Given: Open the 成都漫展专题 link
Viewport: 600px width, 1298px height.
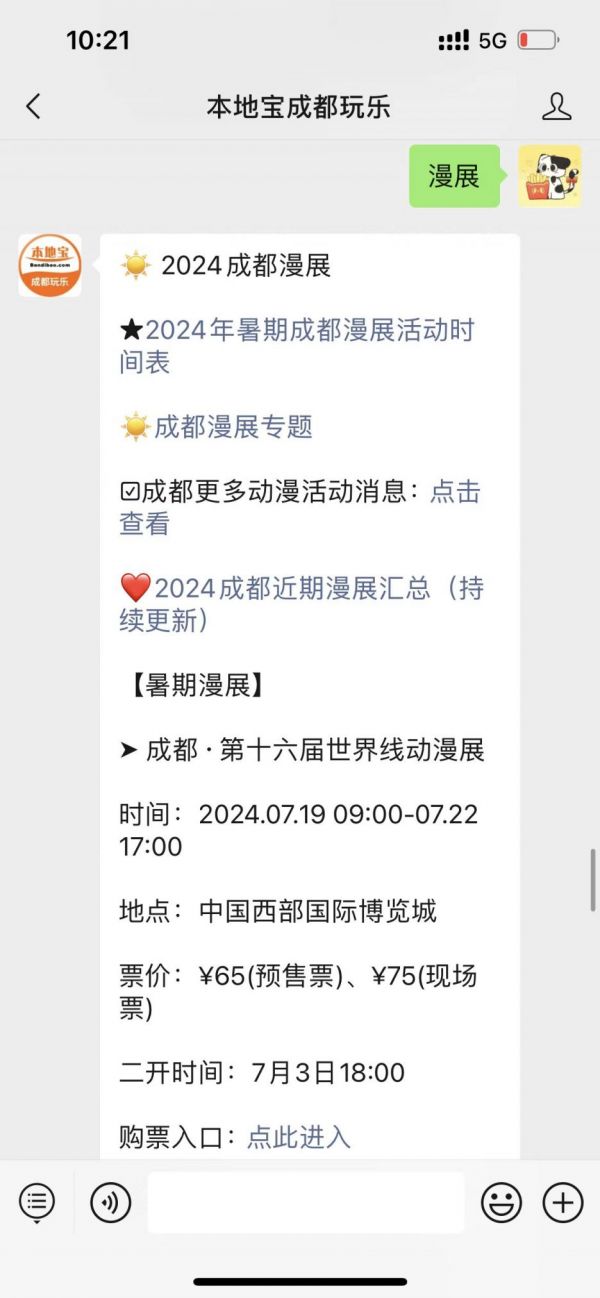Looking at the screenshot, I should coord(232,427).
